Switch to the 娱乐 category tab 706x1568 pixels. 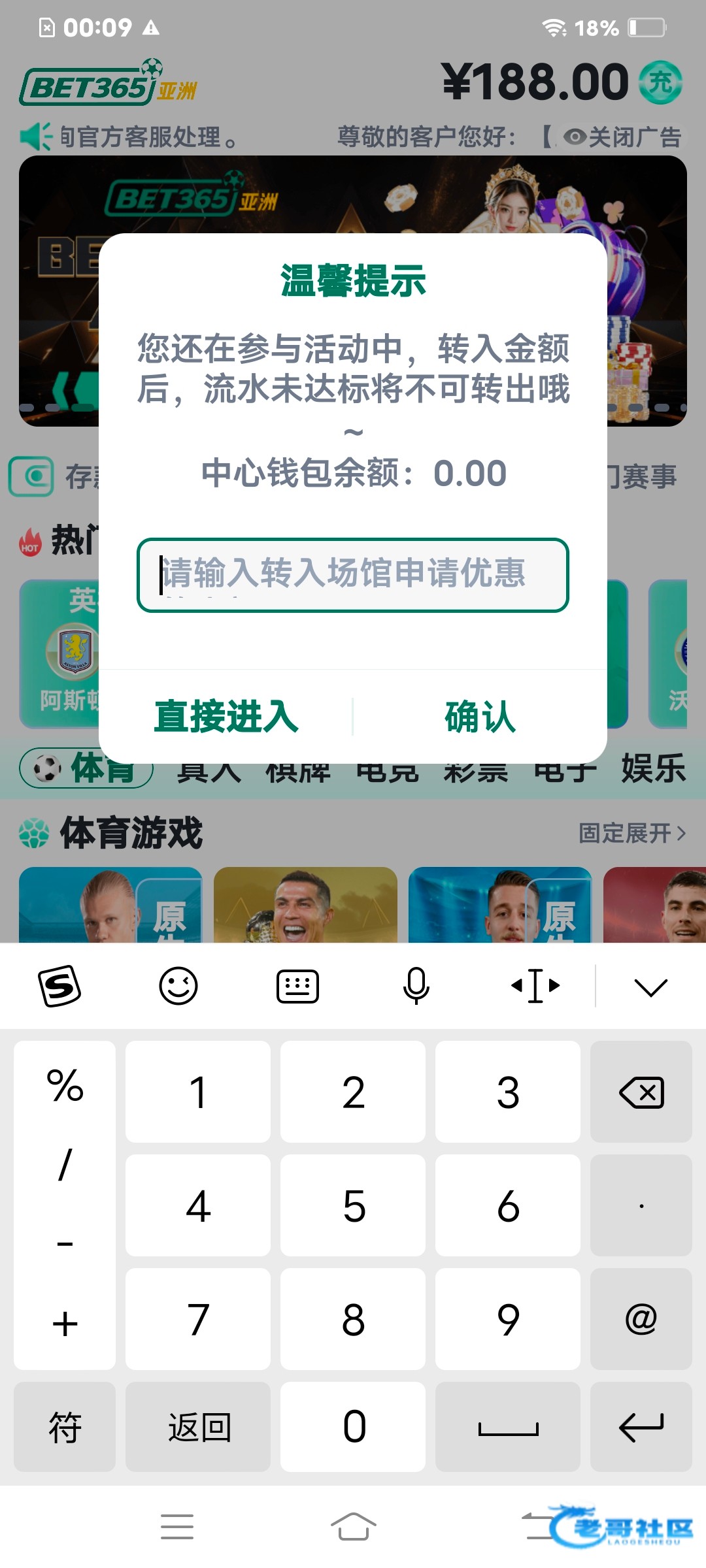653,768
